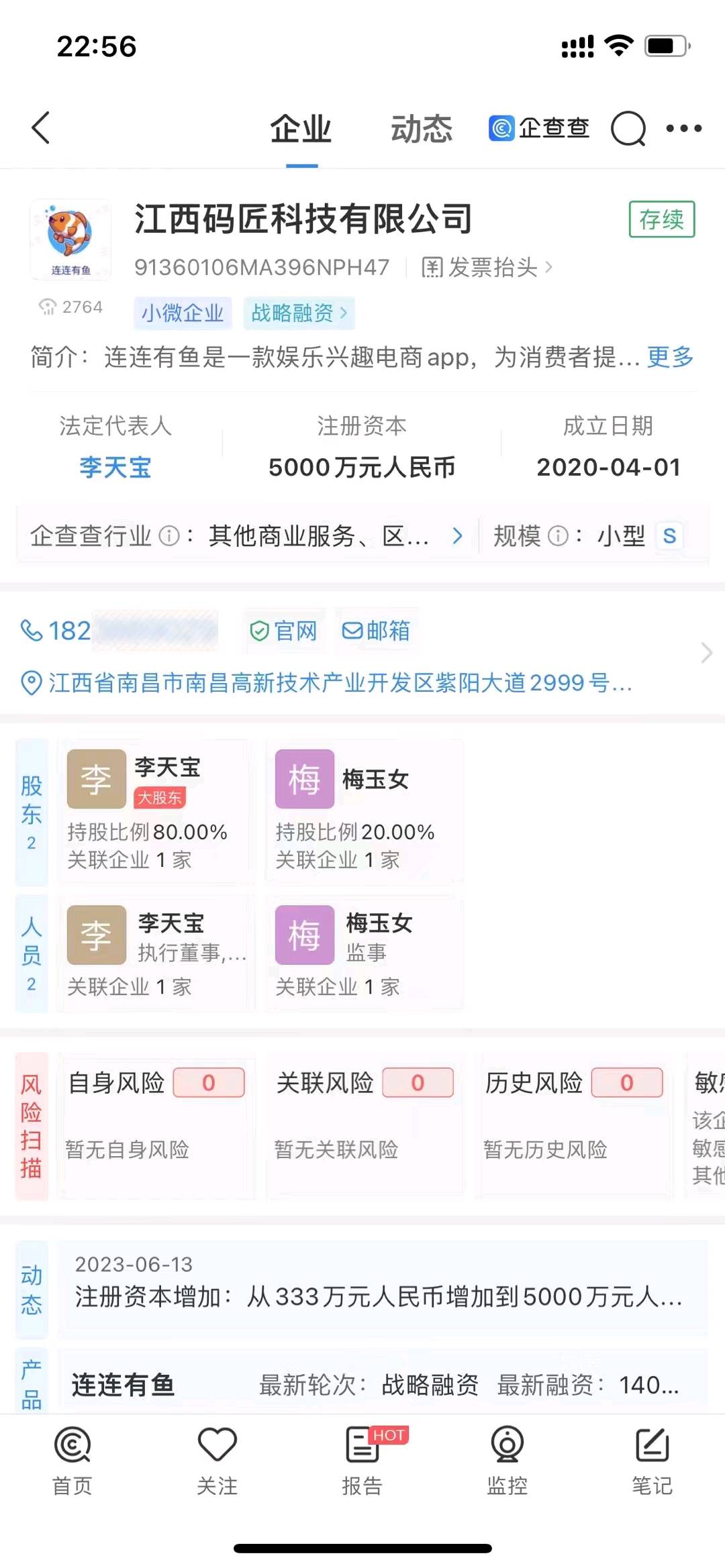
Task: Open the 官网 official website
Action: pos(283,631)
